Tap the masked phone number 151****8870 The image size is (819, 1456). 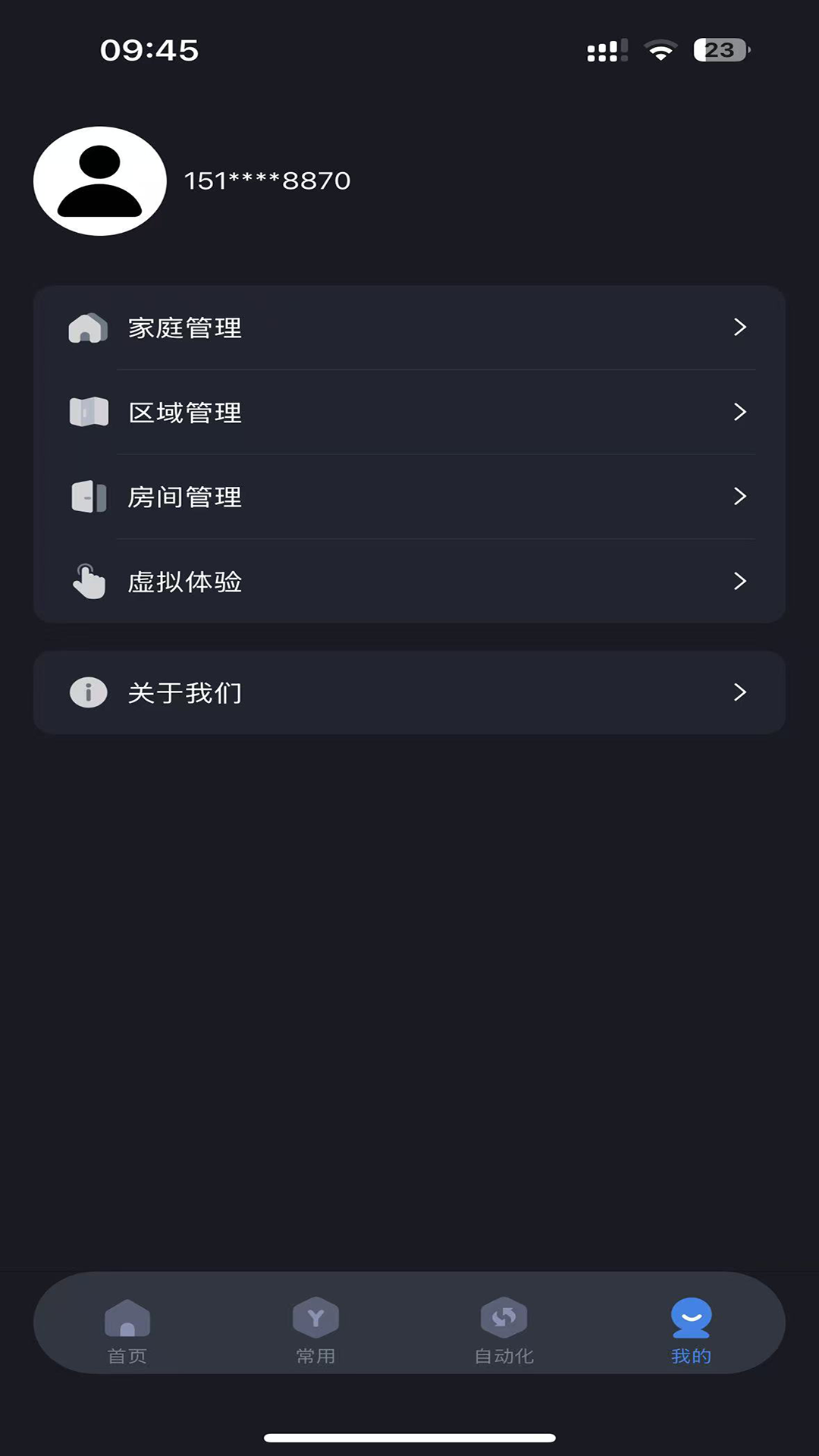click(268, 180)
